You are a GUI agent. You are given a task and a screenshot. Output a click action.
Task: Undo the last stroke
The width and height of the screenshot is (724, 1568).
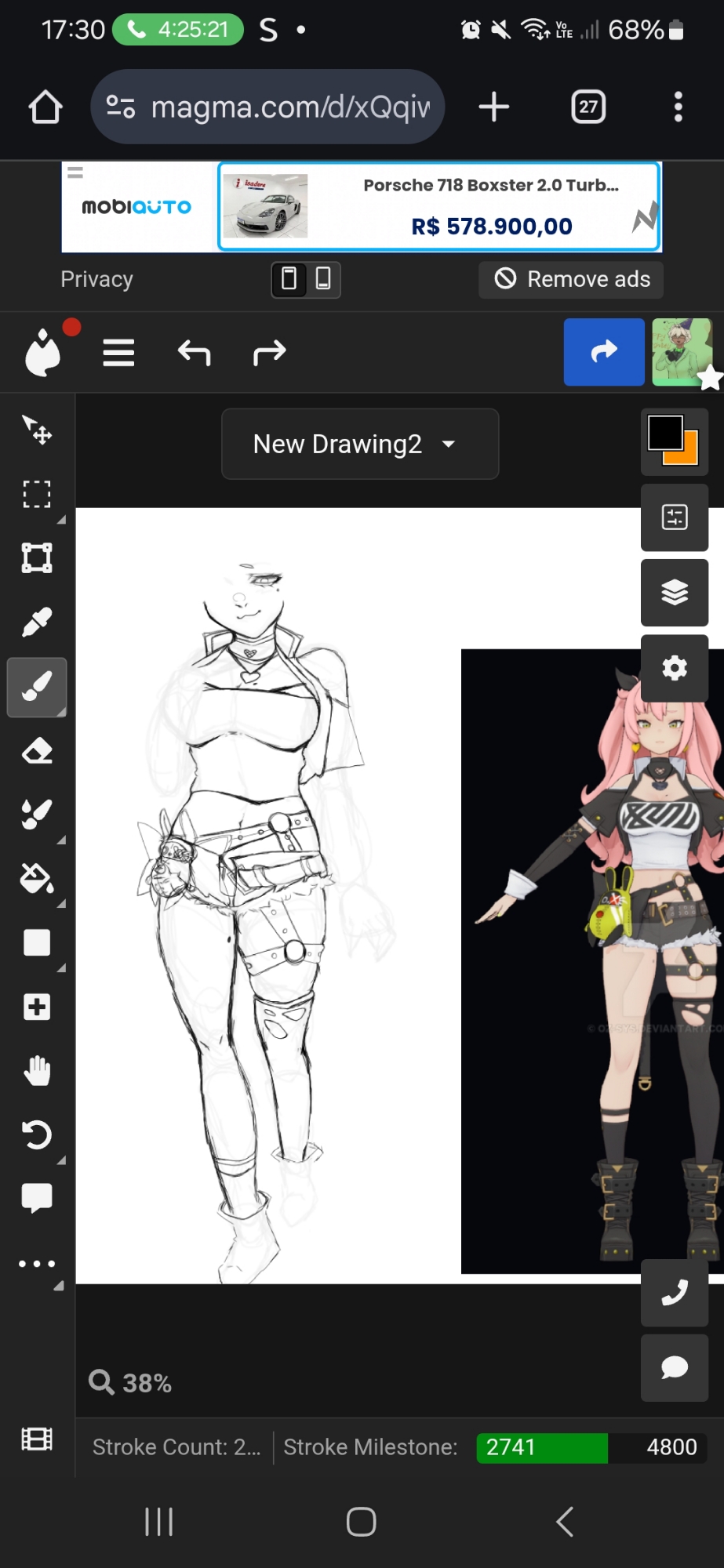pos(194,353)
